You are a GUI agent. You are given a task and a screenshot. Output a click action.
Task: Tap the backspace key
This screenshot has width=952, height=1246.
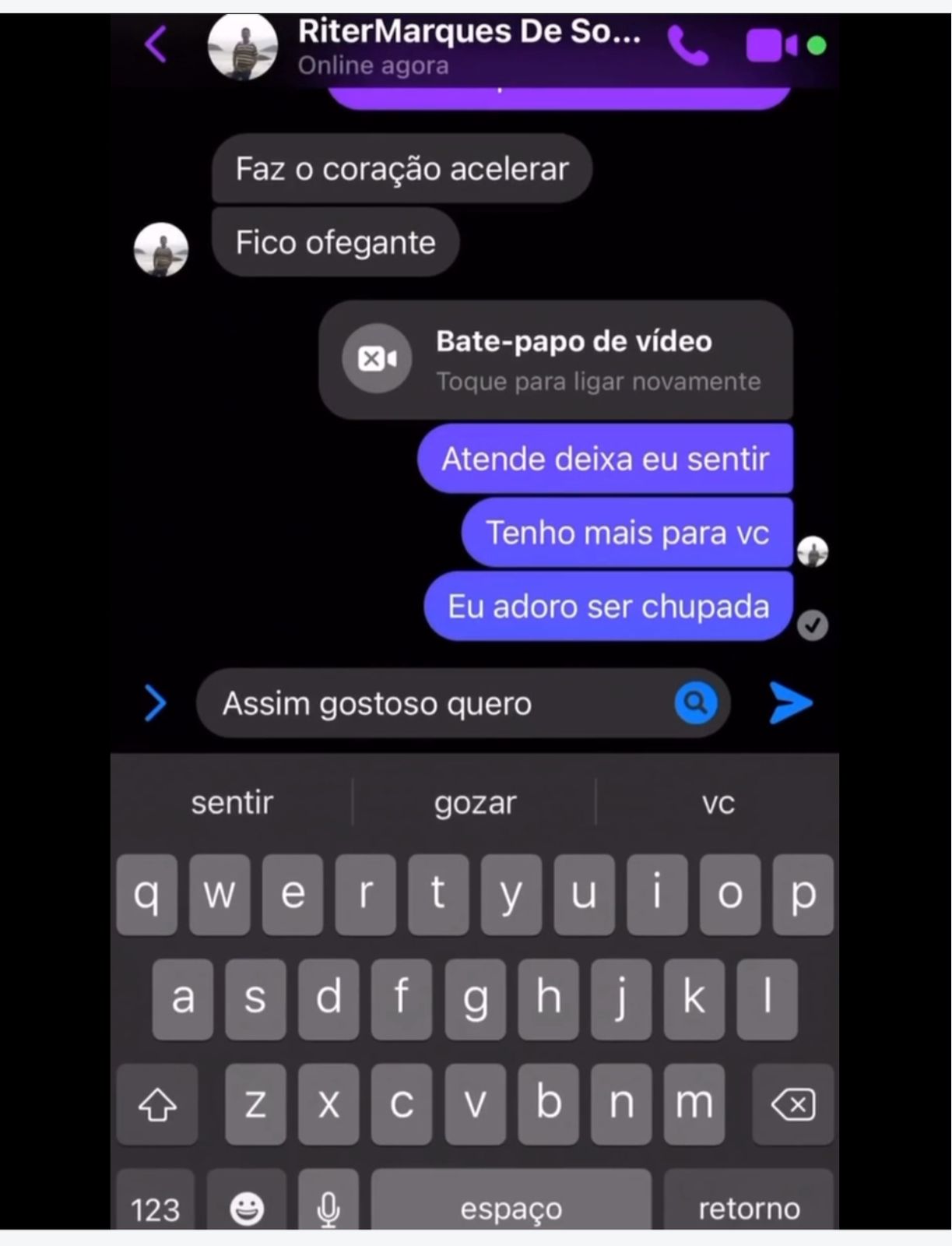click(x=792, y=1104)
